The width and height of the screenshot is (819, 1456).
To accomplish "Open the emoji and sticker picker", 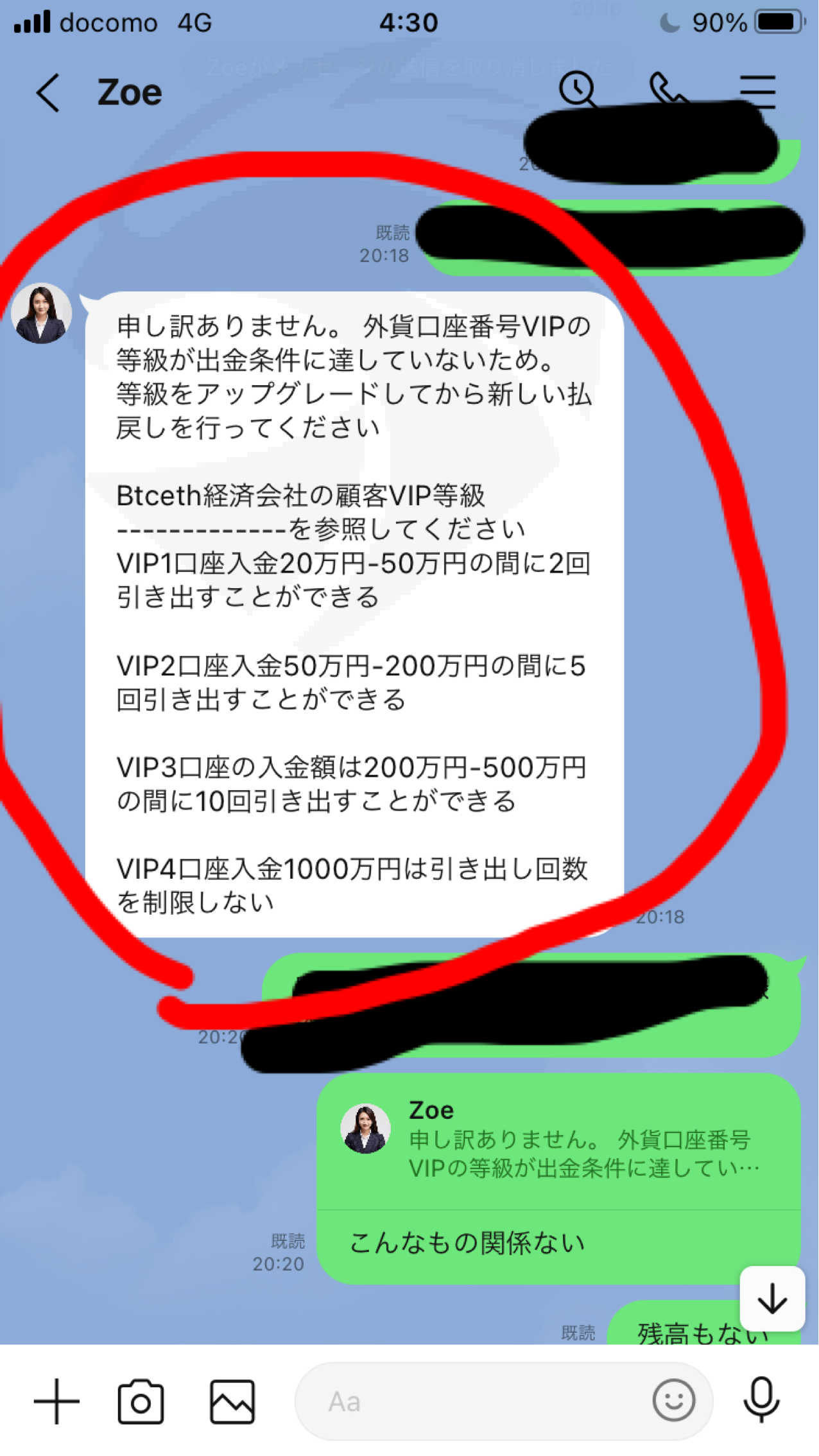I will pyautogui.click(x=673, y=1400).
